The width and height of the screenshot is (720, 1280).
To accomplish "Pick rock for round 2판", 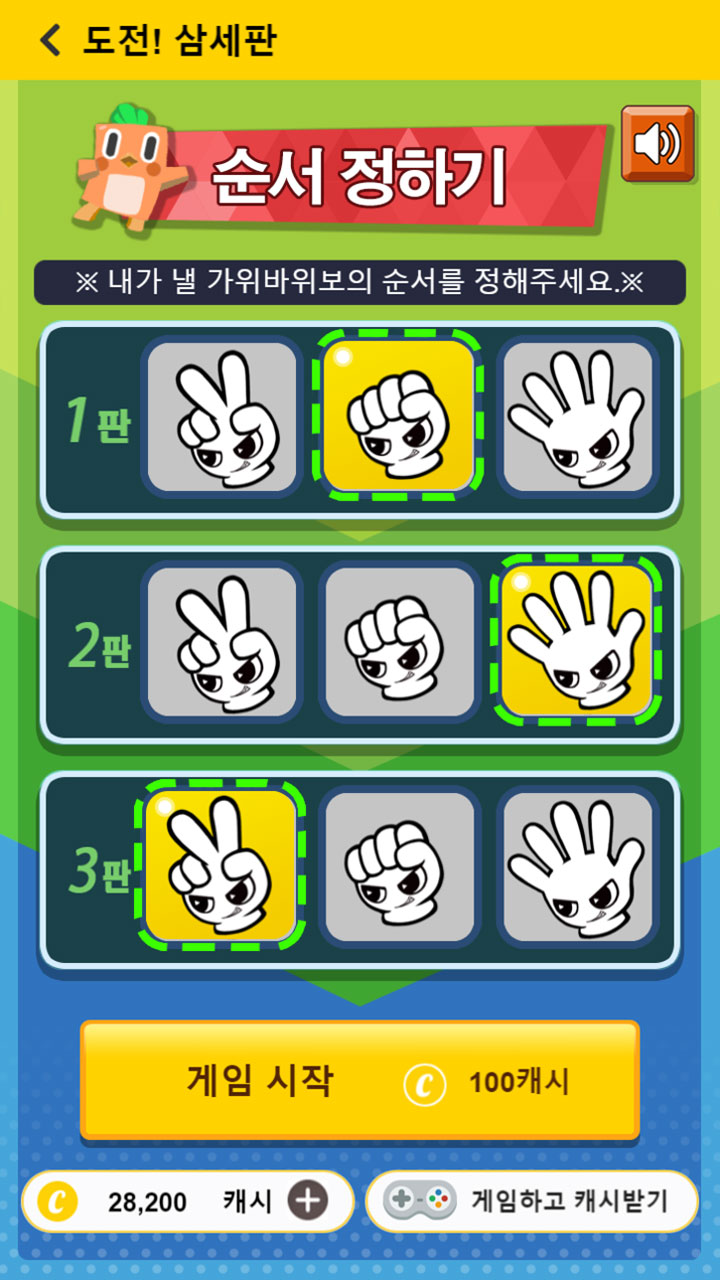I will 399,642.
